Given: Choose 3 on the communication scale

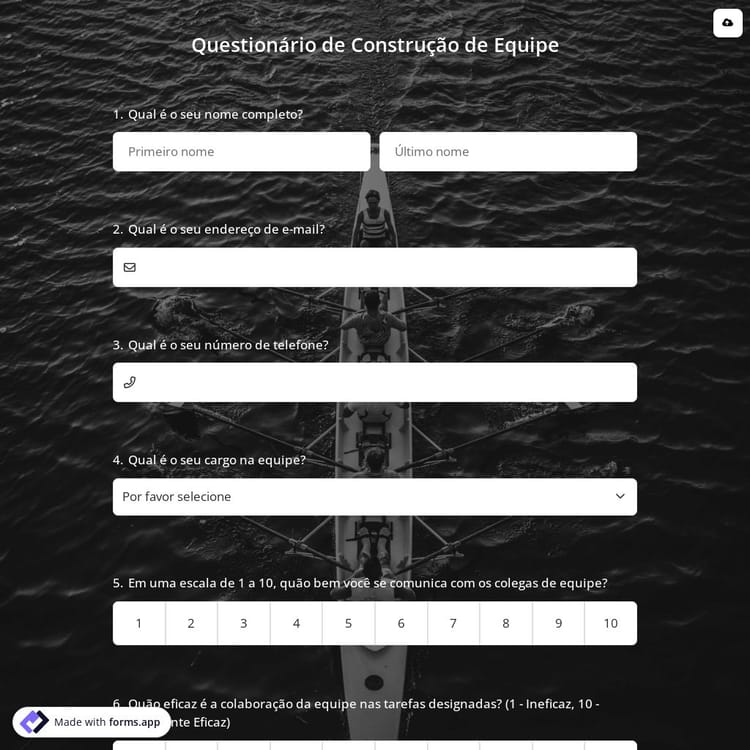Looking at the screenshot, I should tap(244, 623).
